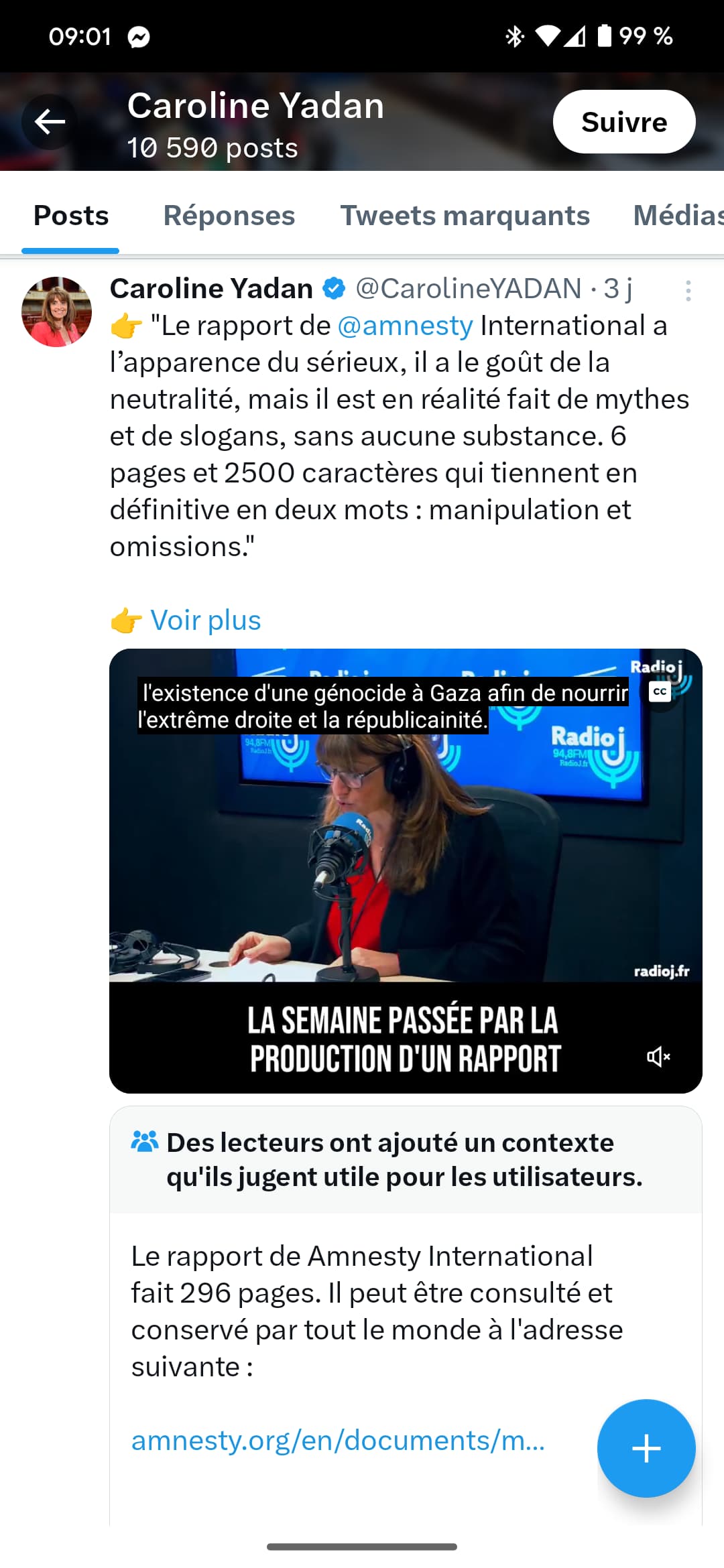724x1568 pixels.
Task: Expand the post with Voir plus
Action: (x=205, y=620)
